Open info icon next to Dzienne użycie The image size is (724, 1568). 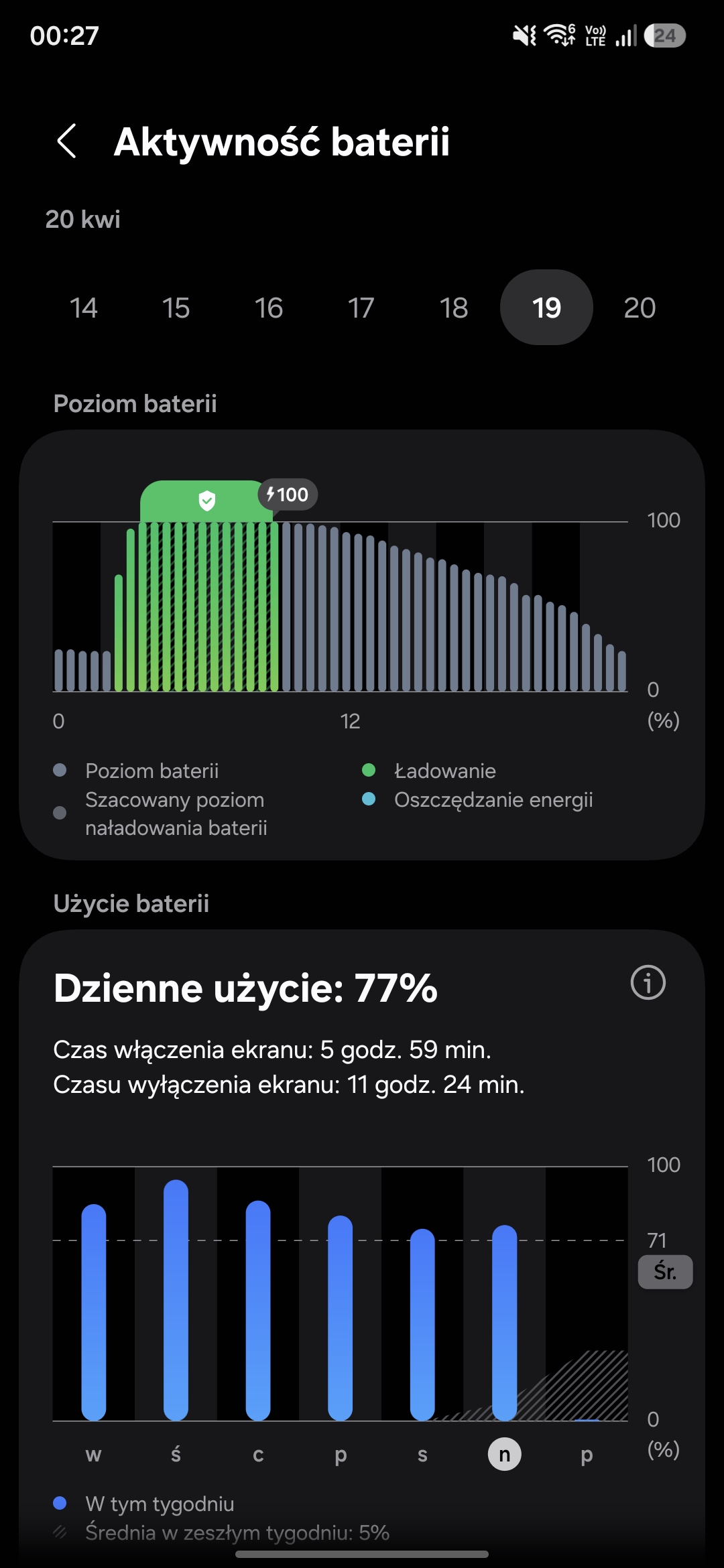(x=648, y=983)
